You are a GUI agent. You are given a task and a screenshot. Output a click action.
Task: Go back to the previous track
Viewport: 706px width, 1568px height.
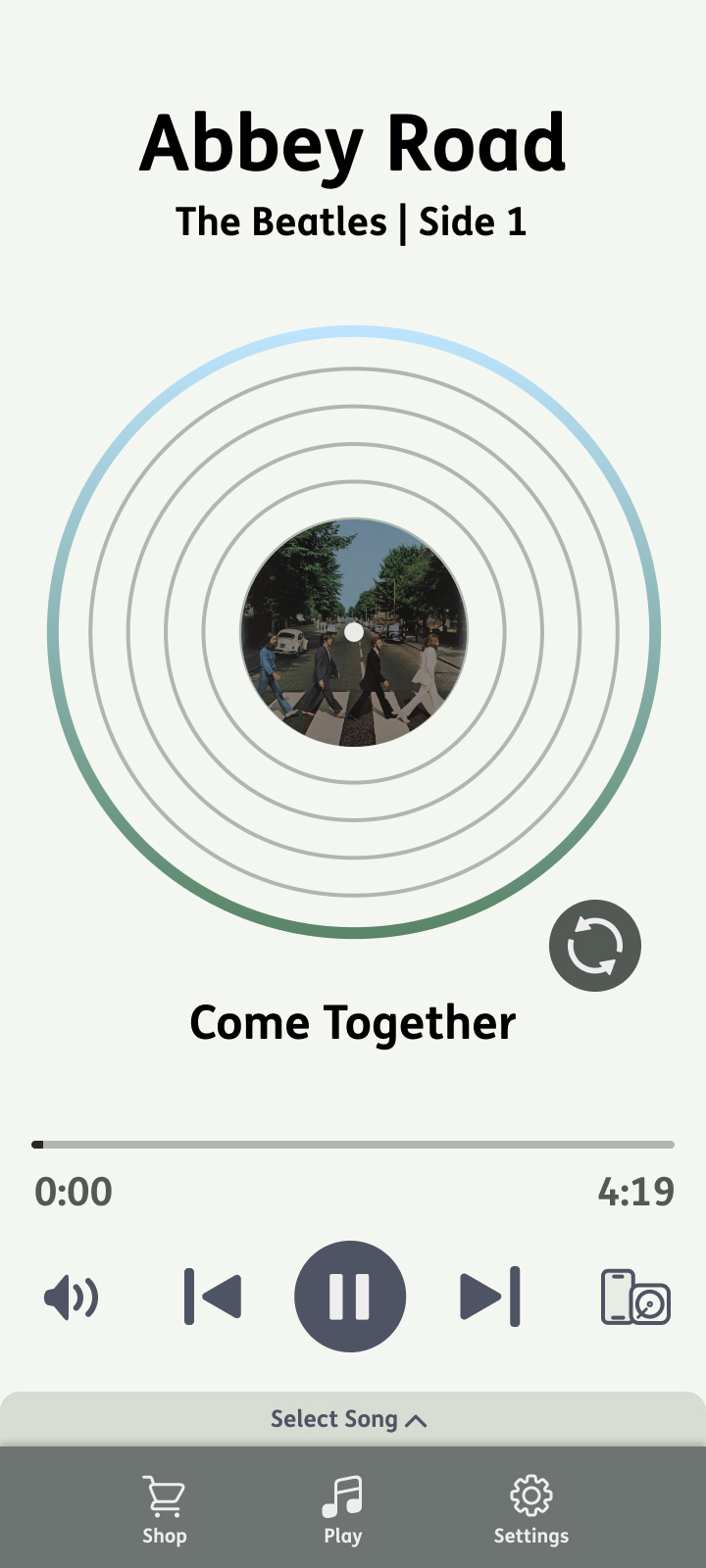pyautogui.click(x=213, y=1297)
